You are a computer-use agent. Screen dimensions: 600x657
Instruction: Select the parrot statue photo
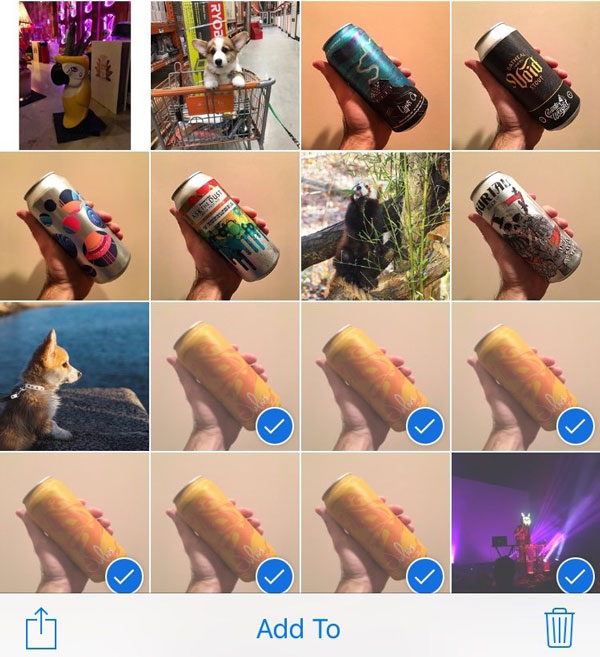tap(74, 75)
